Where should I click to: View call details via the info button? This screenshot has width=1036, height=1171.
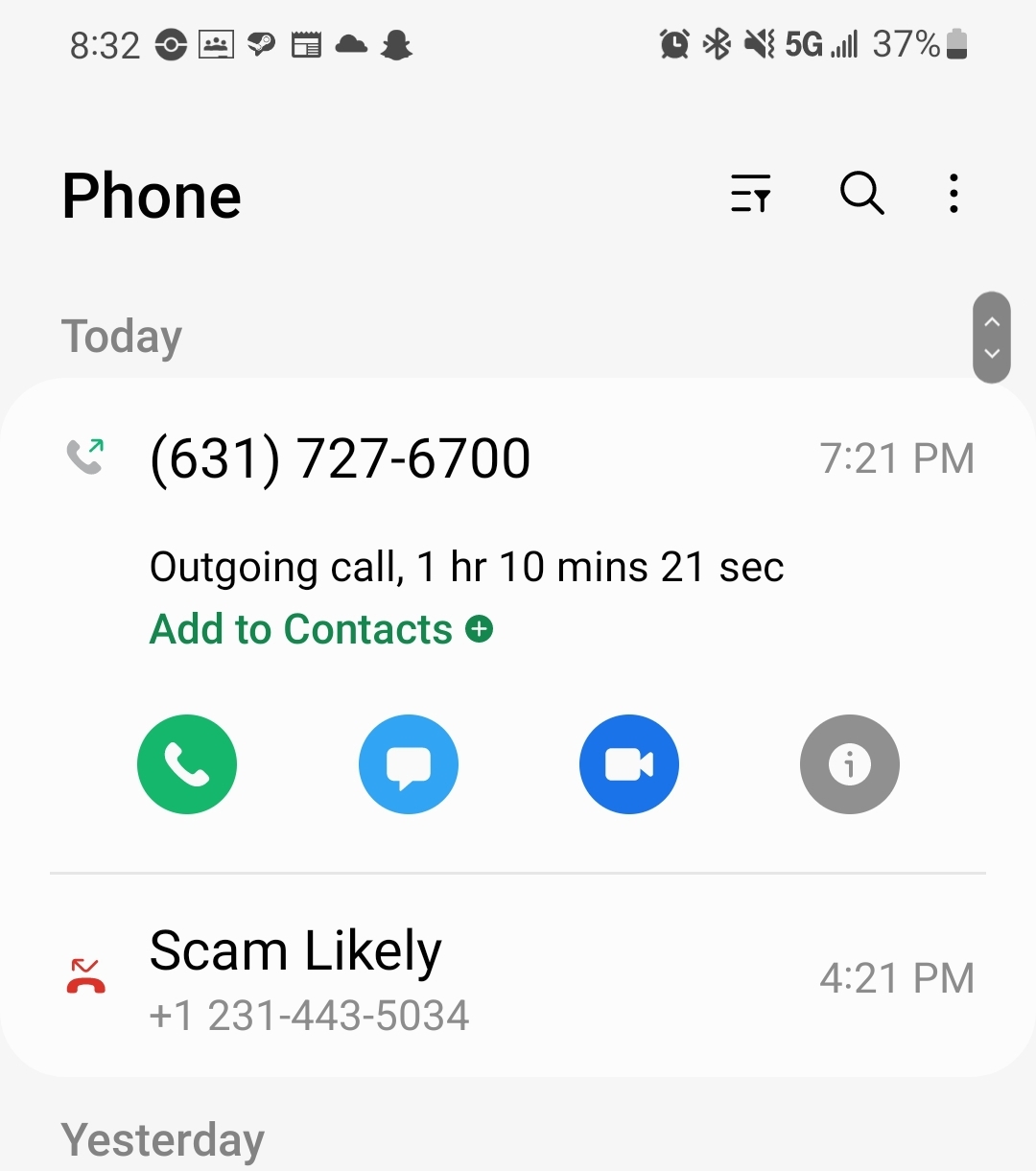click(x=850, y=764)
